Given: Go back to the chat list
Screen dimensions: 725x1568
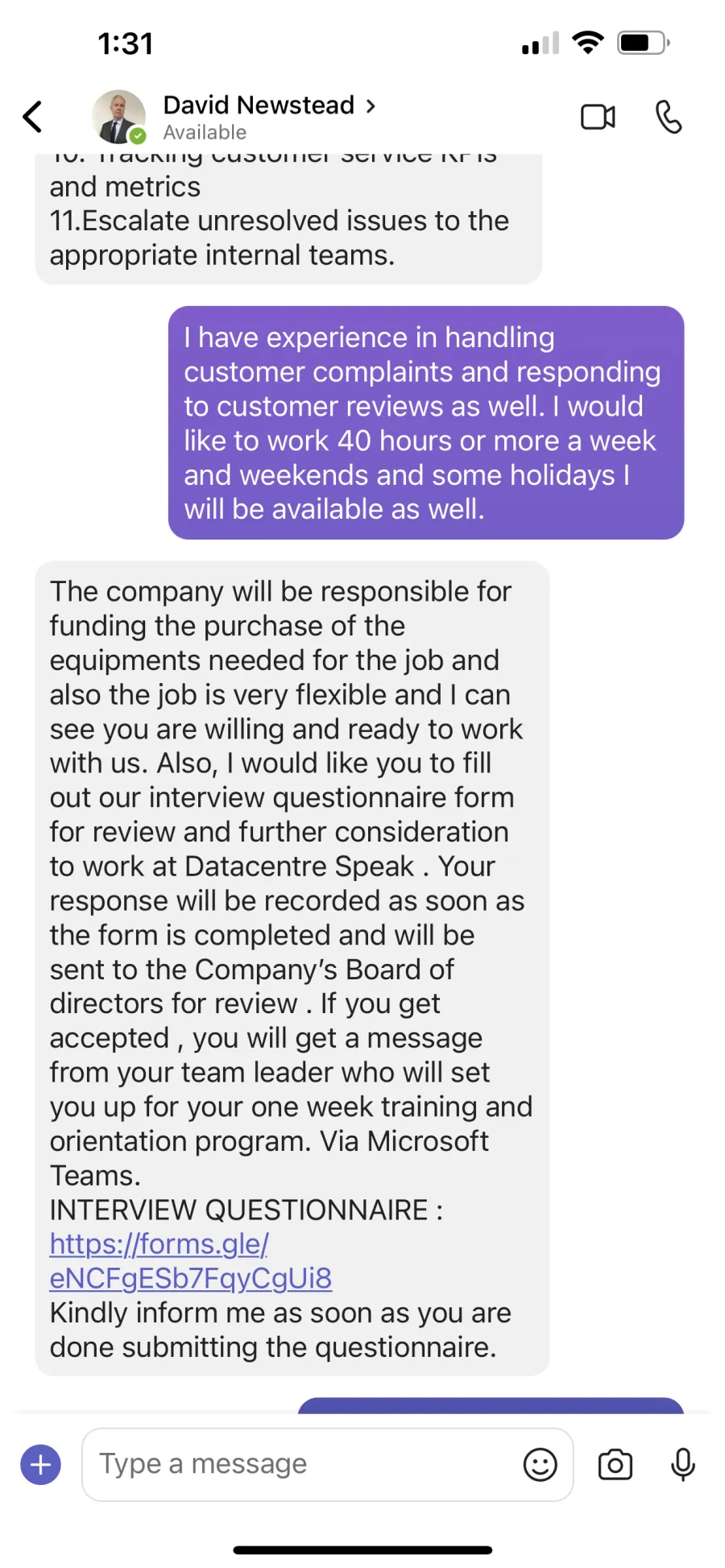Looking at the screenshot, I should point(32,117).
